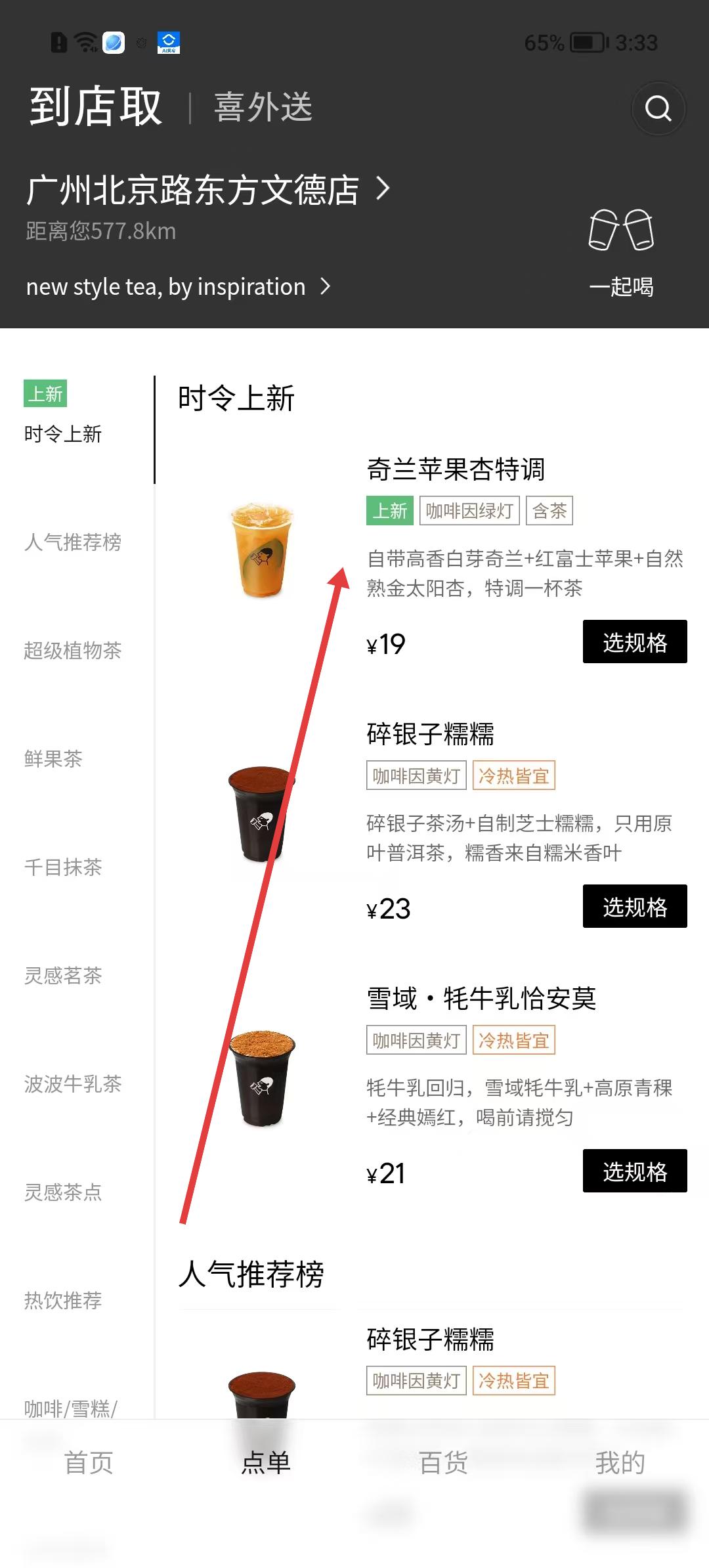Select the 灵感茗茶 category

click(63, 976)
